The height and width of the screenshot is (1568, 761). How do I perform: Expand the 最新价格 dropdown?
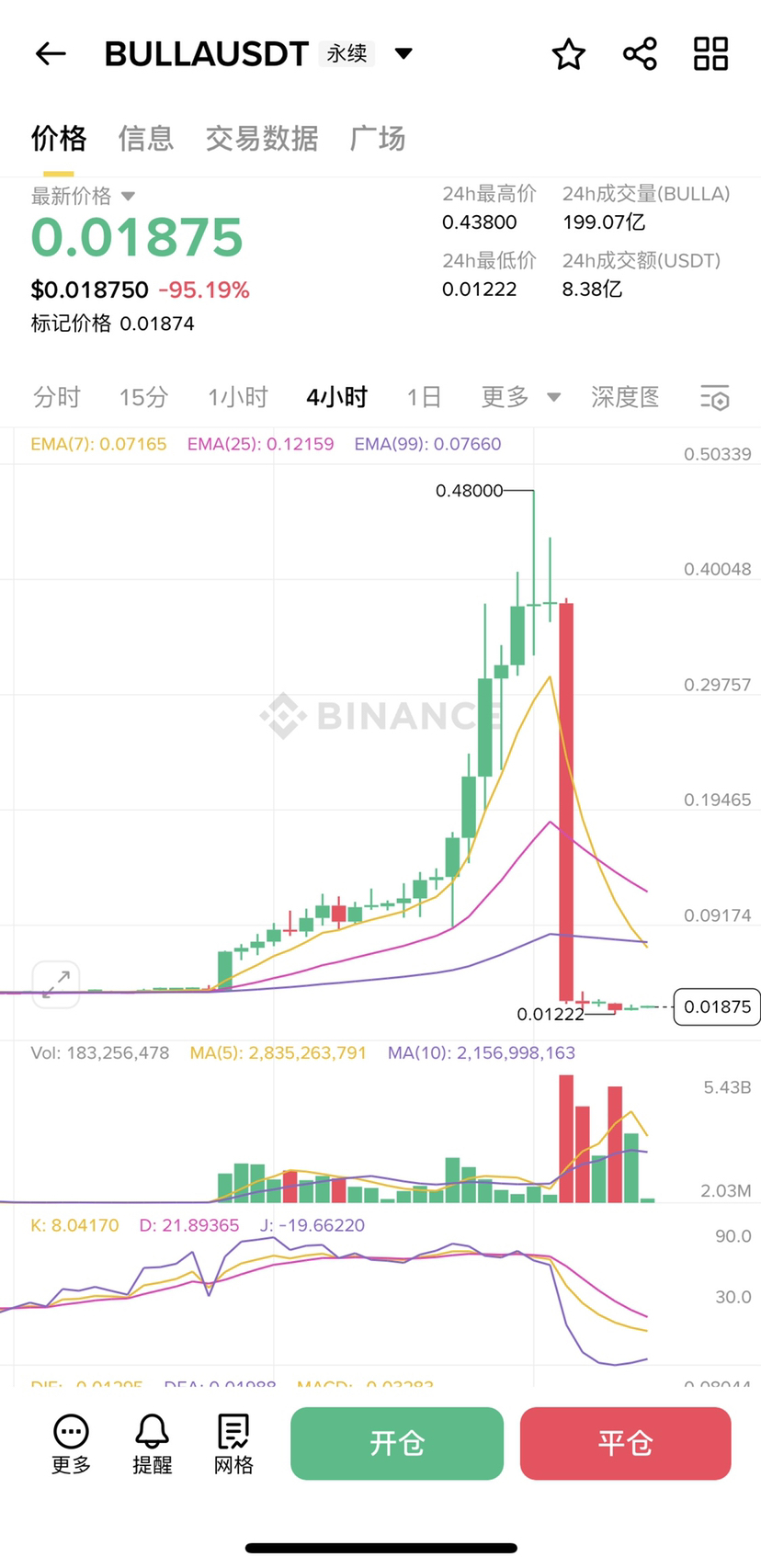click(x=128, y=196)
